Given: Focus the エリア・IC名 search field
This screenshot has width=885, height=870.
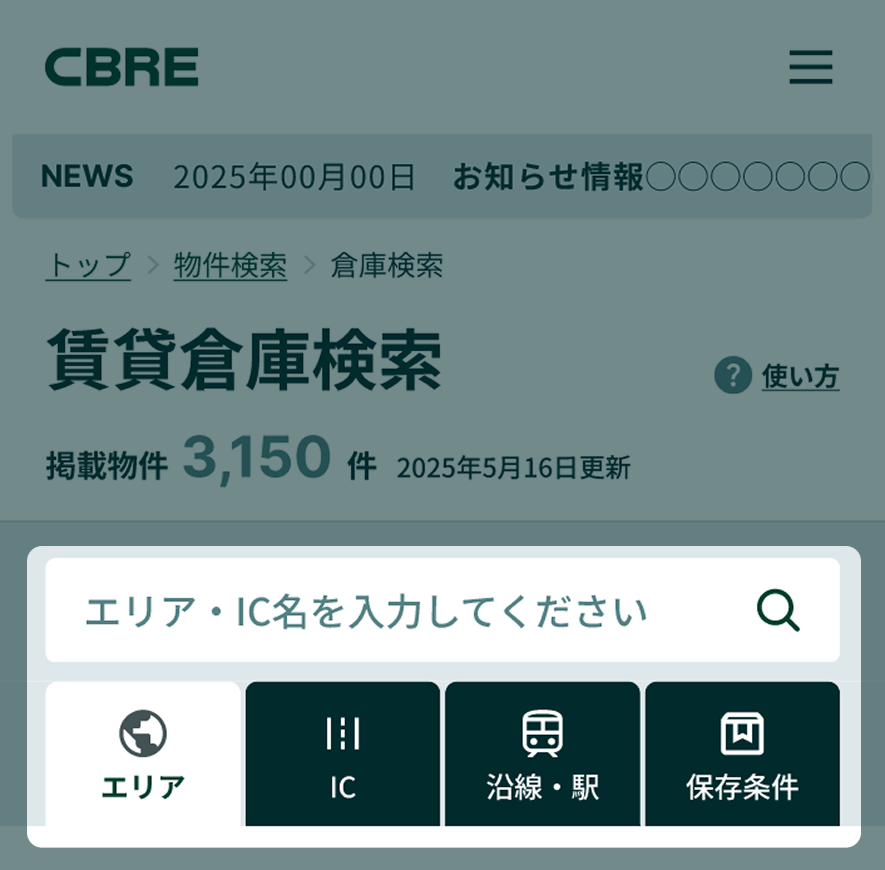Looking at the screenshot, I should [x=442, y=610].
